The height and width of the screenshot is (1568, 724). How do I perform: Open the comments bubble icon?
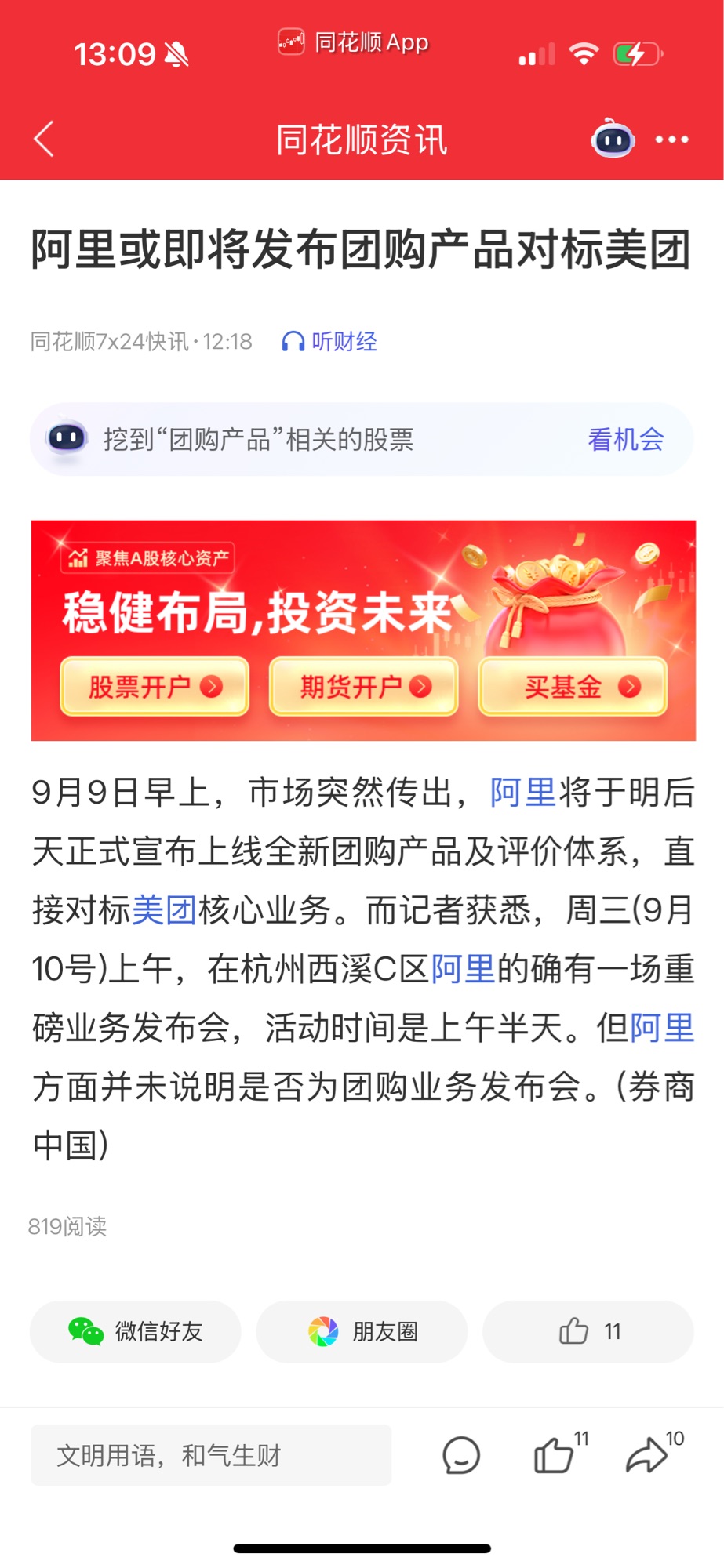[x=461, y=1456]
